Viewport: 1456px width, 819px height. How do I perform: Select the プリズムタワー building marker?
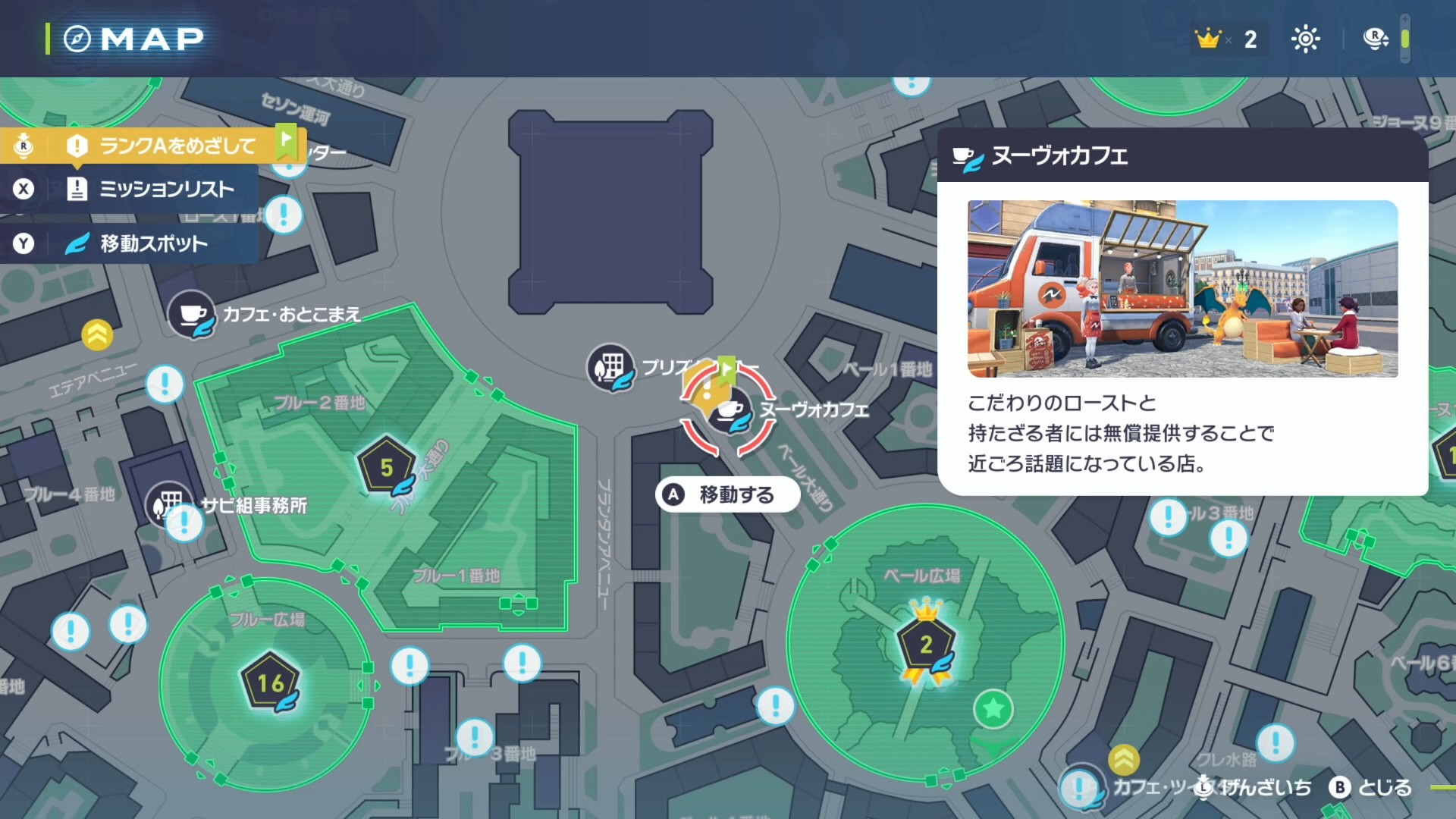pyautogui.click(x=610, y=368)
